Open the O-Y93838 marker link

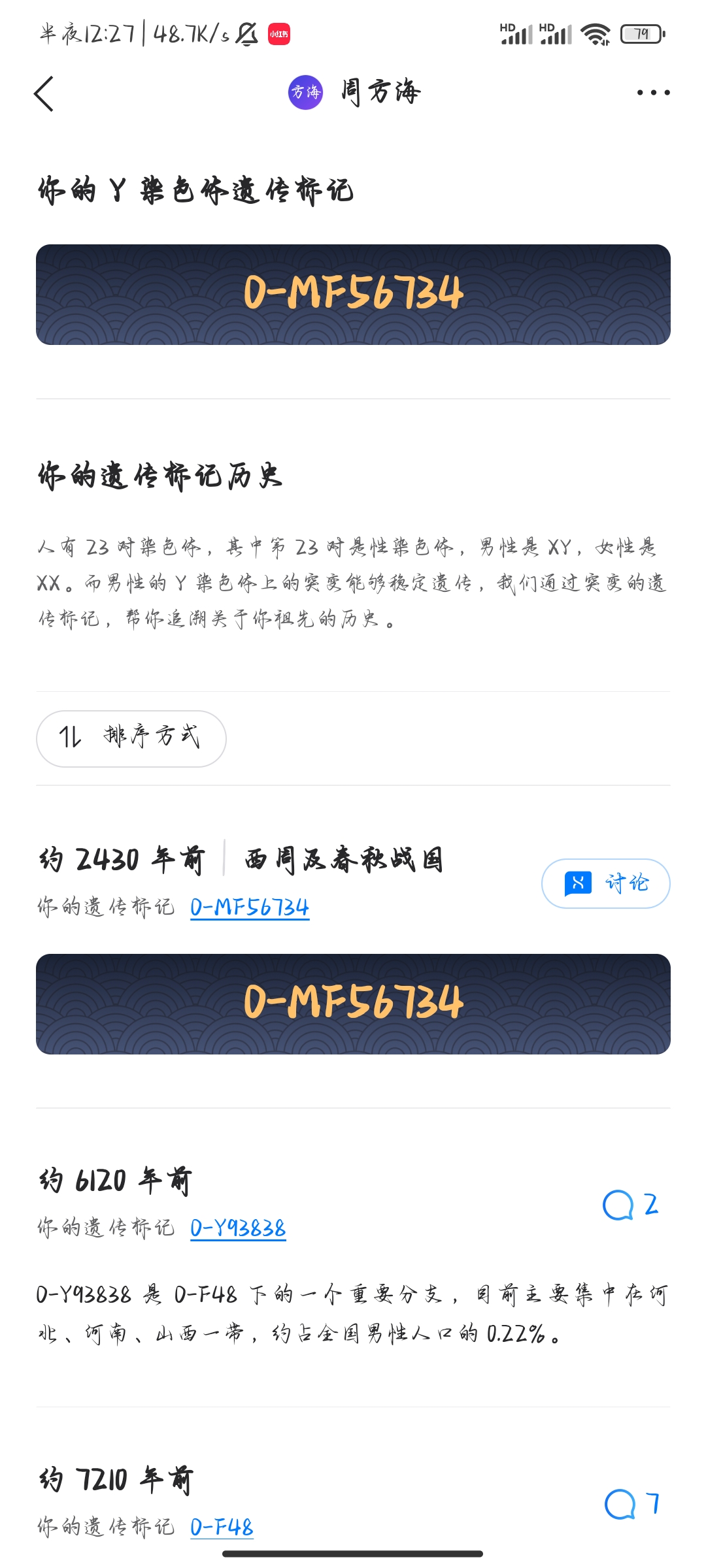pyautogui.click(x=238, y=1228)
